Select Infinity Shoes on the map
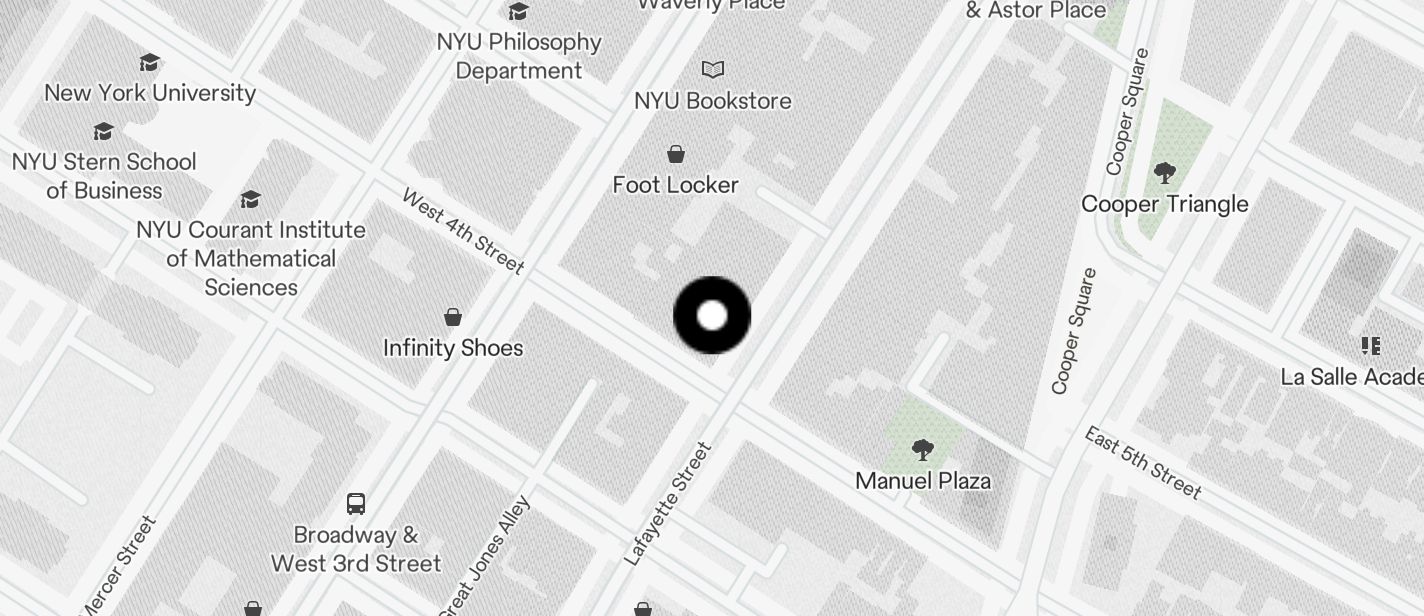1424x616 pixels. point(453,318)
